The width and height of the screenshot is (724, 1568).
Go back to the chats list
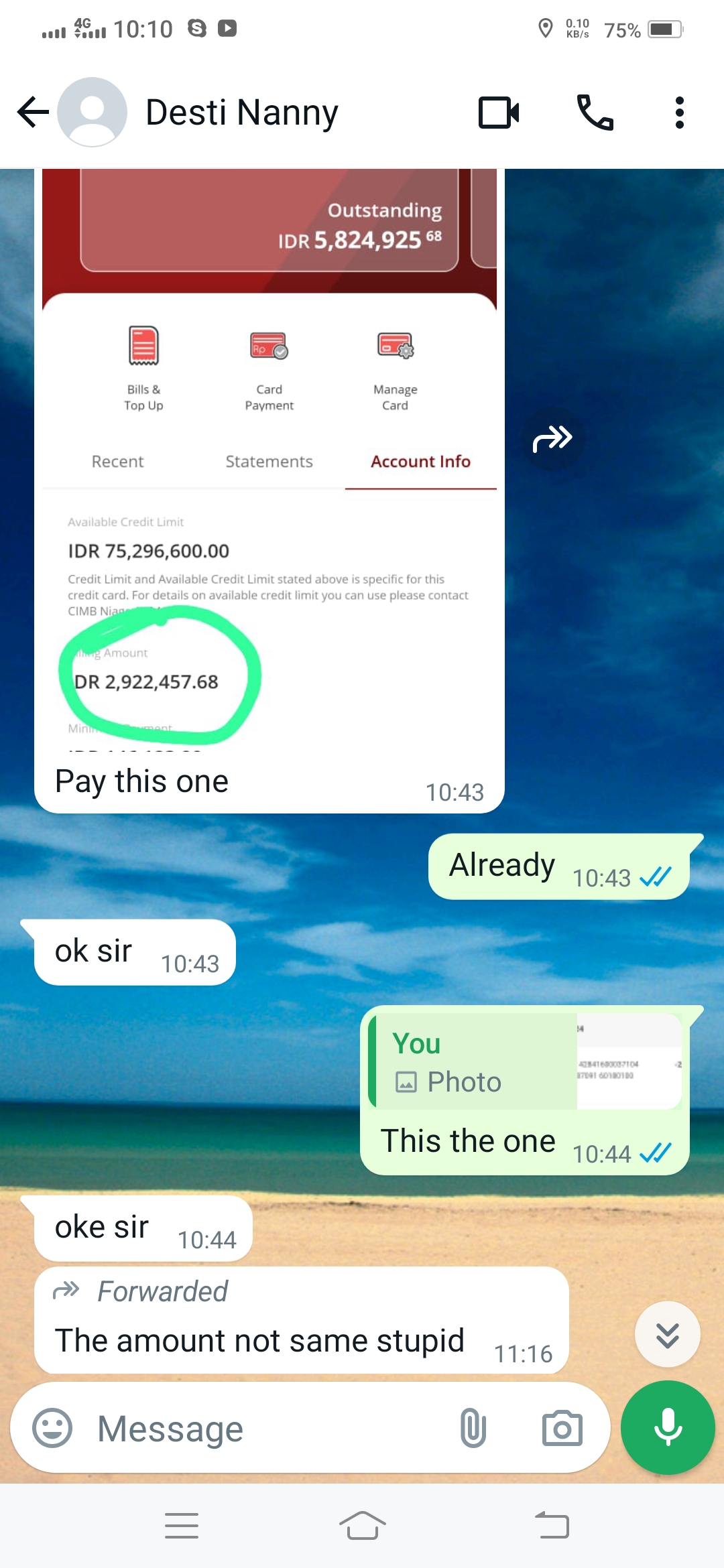(34, 112)
